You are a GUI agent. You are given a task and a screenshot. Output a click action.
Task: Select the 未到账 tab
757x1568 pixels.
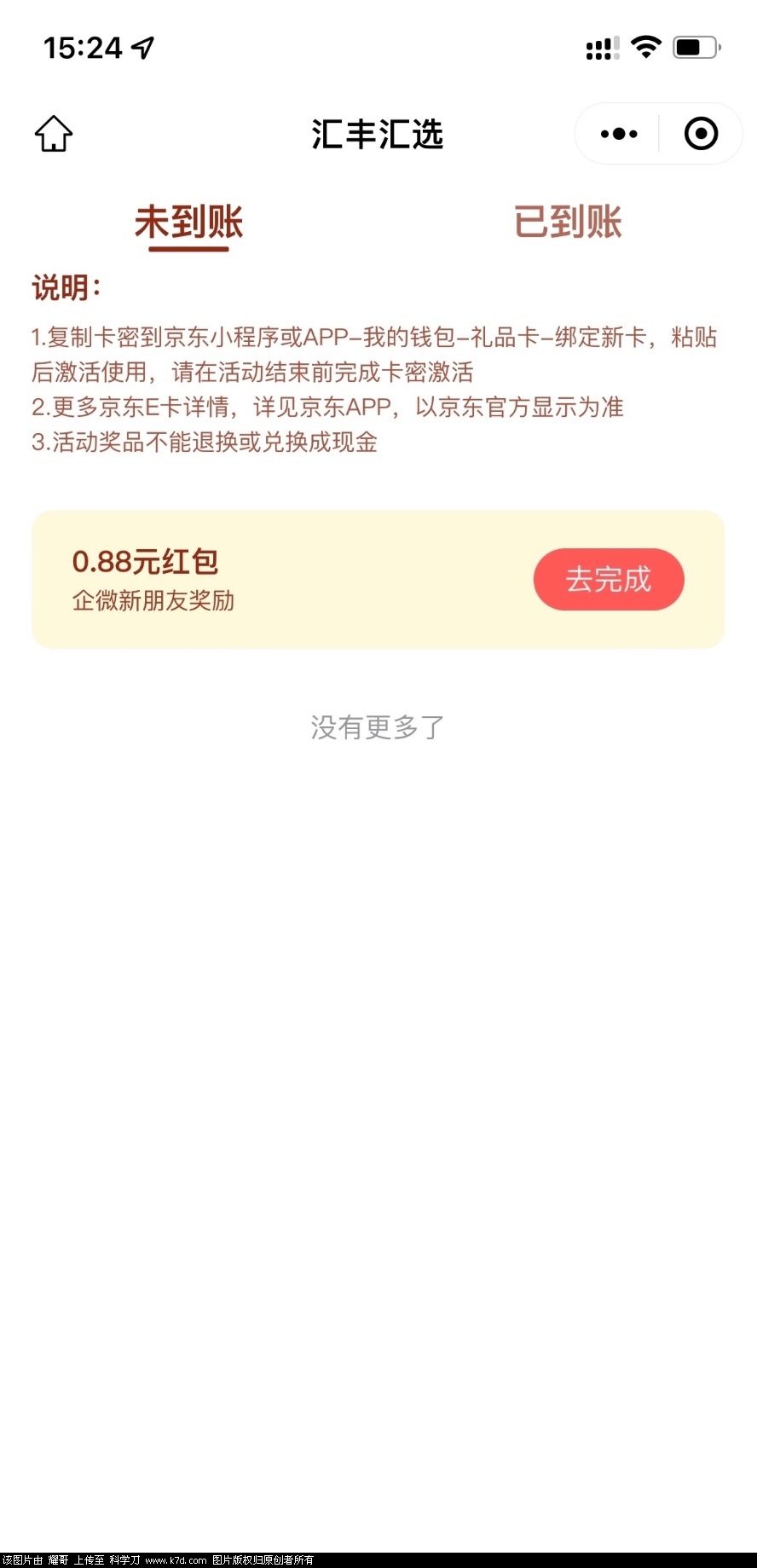coord(189,221)
